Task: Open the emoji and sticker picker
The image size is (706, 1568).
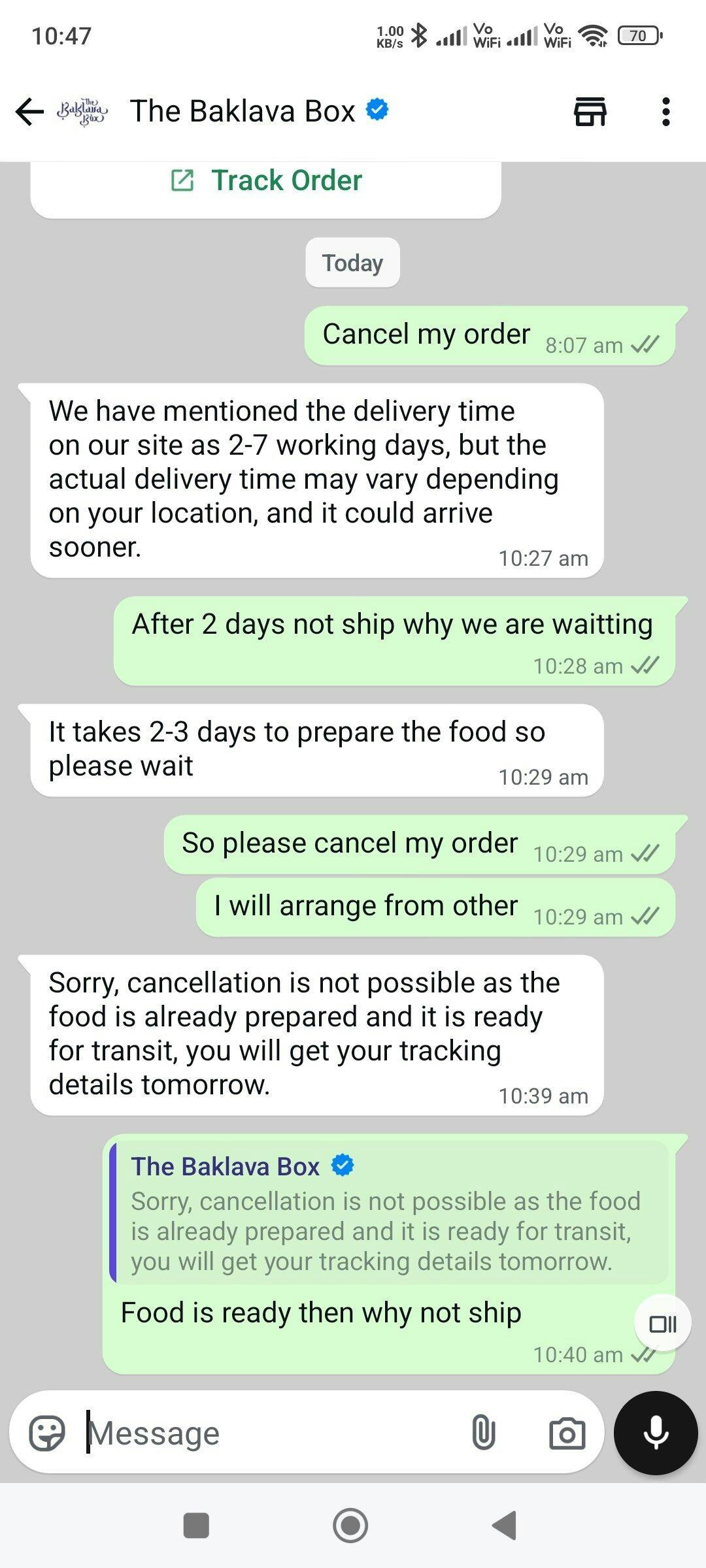Action: (x=47, y=1433)
